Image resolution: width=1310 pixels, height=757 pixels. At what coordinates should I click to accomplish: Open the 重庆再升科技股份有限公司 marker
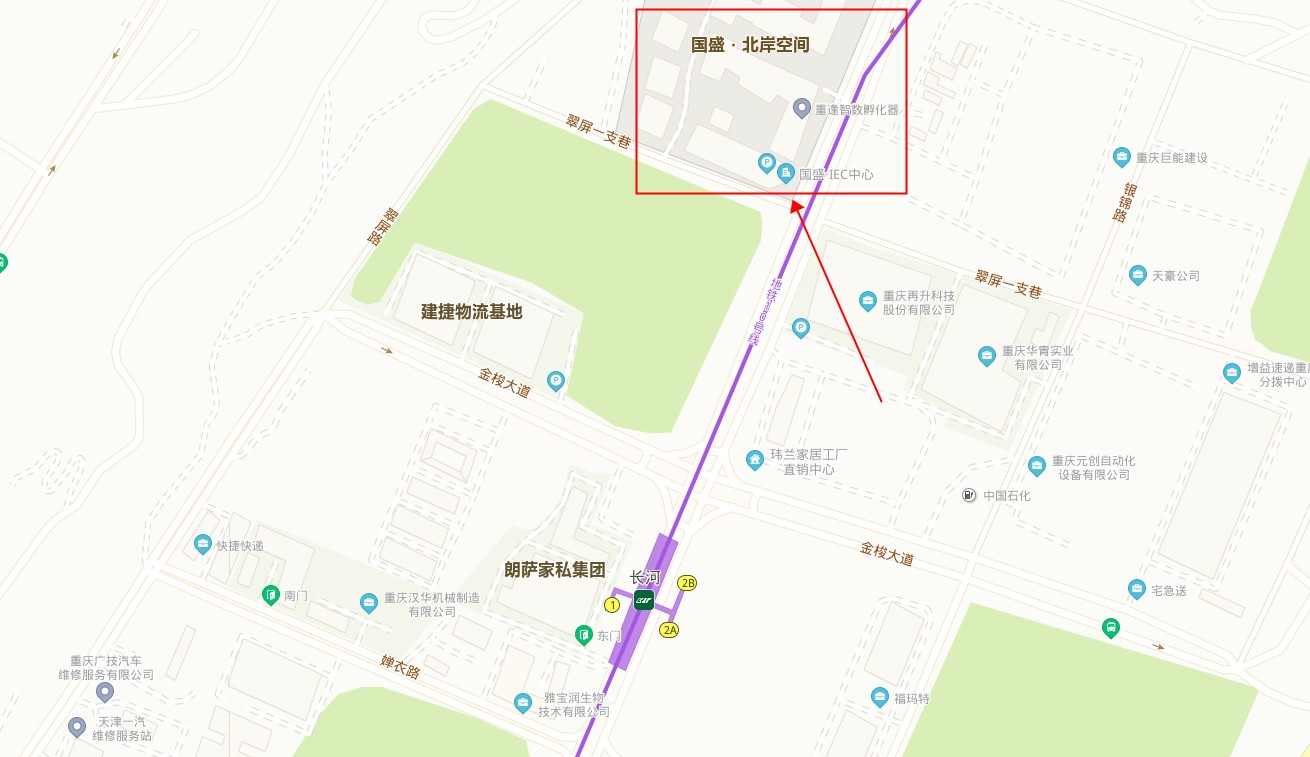pyautogui.click(x=868, y=300)
